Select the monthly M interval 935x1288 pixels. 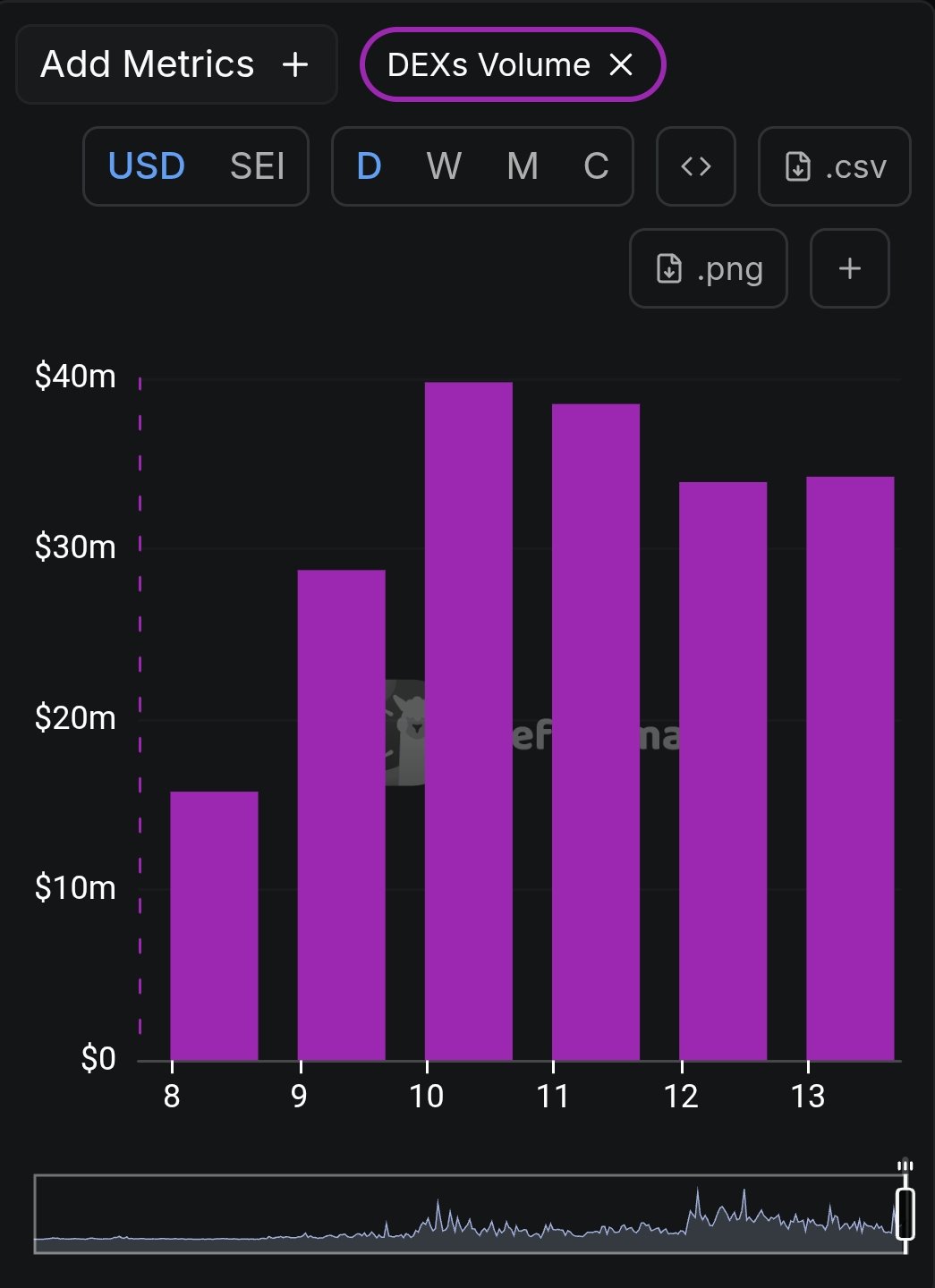pyautogui.click(x=523, y=166)
